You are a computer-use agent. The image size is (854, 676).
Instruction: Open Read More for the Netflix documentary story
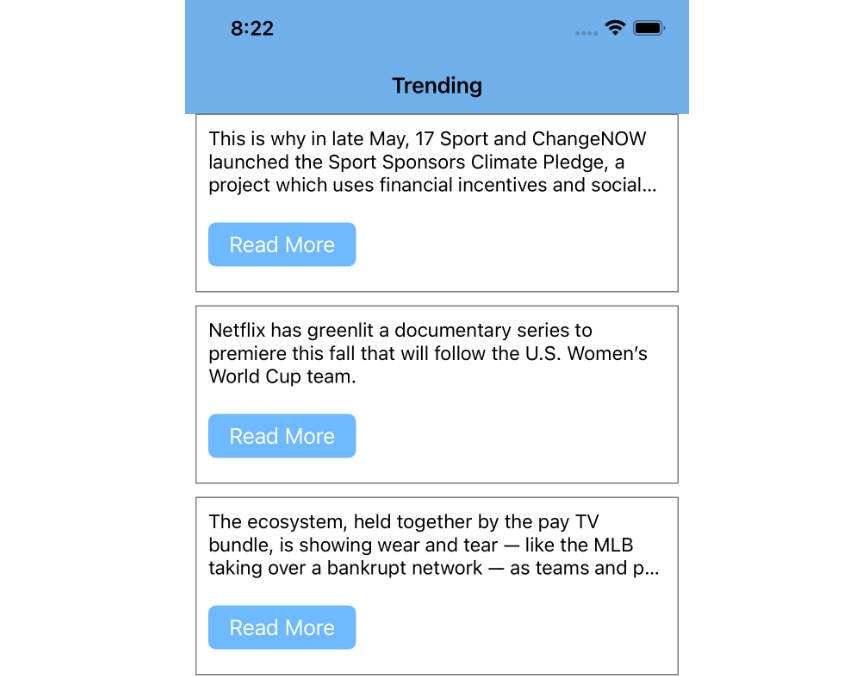[x=282, y=436]
